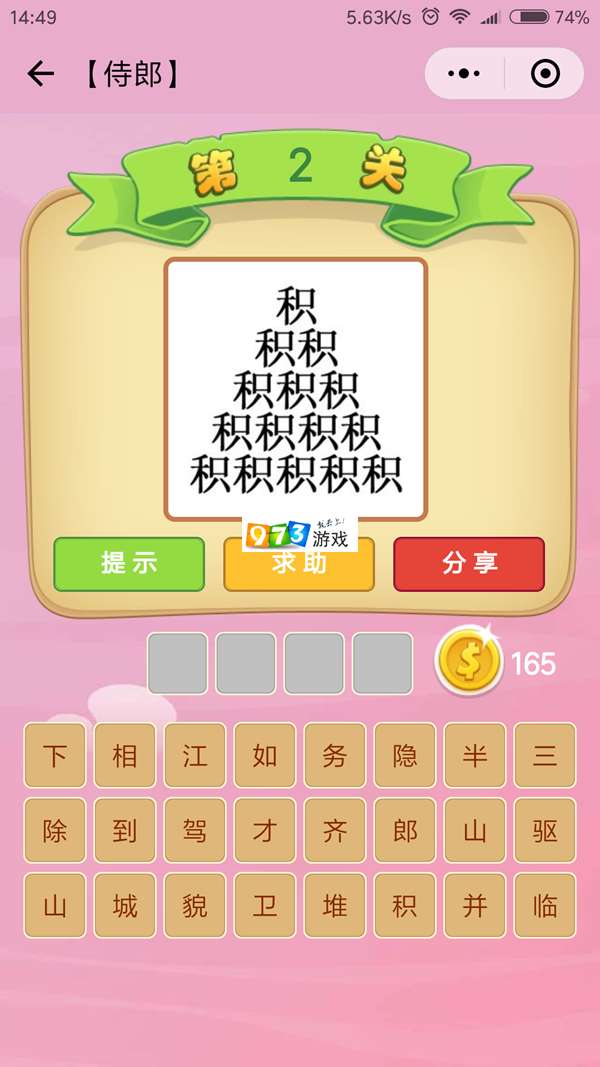Select the character tile 三
Image resolution: width=600 pixels, height=1067 pixels.
click(545, 755)
